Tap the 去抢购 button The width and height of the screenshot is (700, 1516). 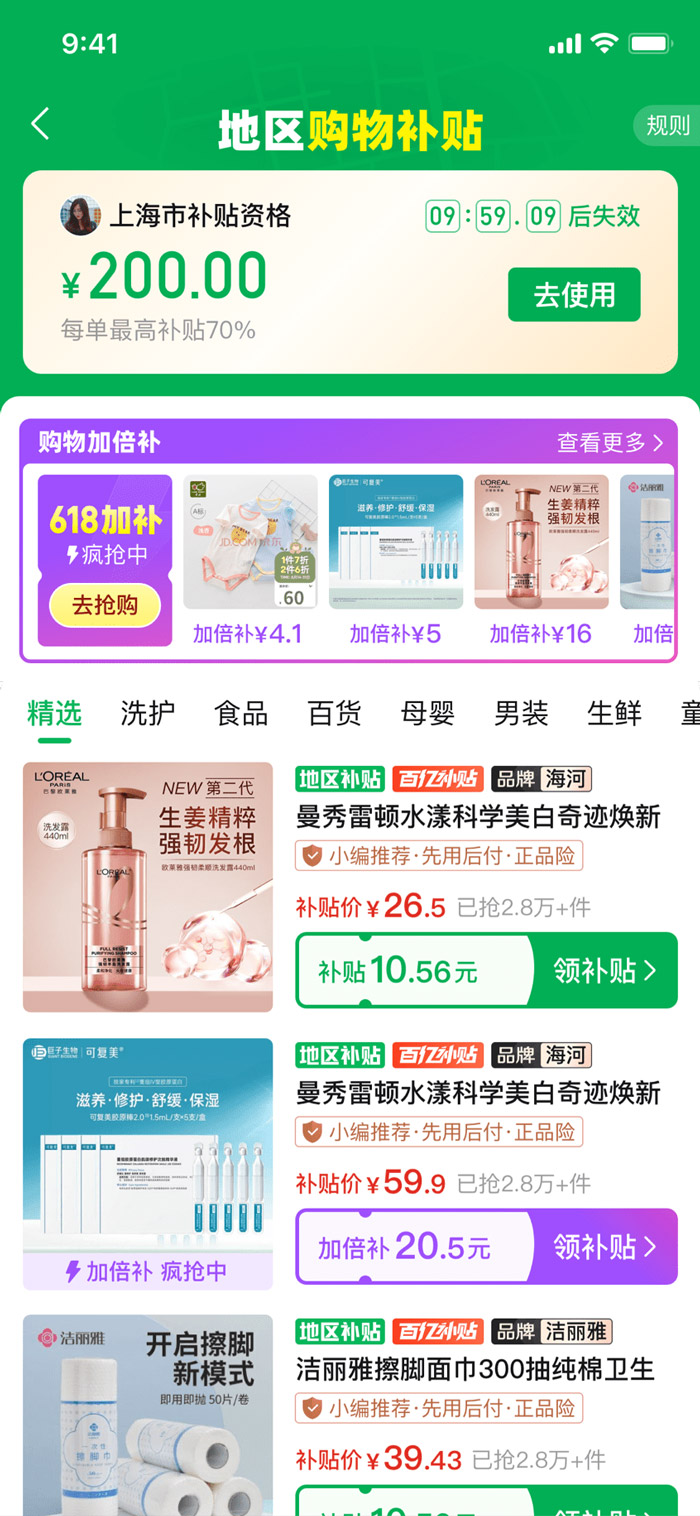coord(105,605)
